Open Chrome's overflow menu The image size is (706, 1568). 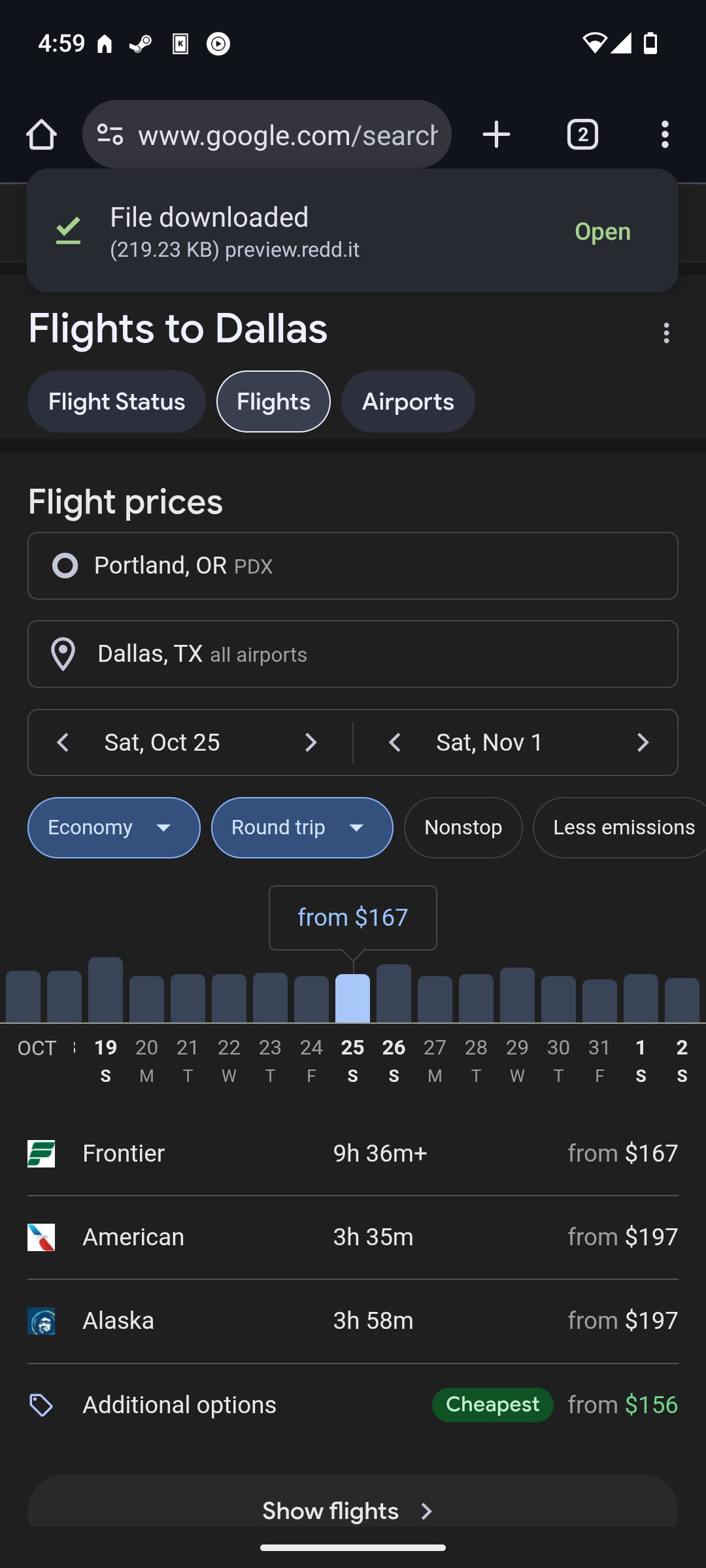coord(665,135)
